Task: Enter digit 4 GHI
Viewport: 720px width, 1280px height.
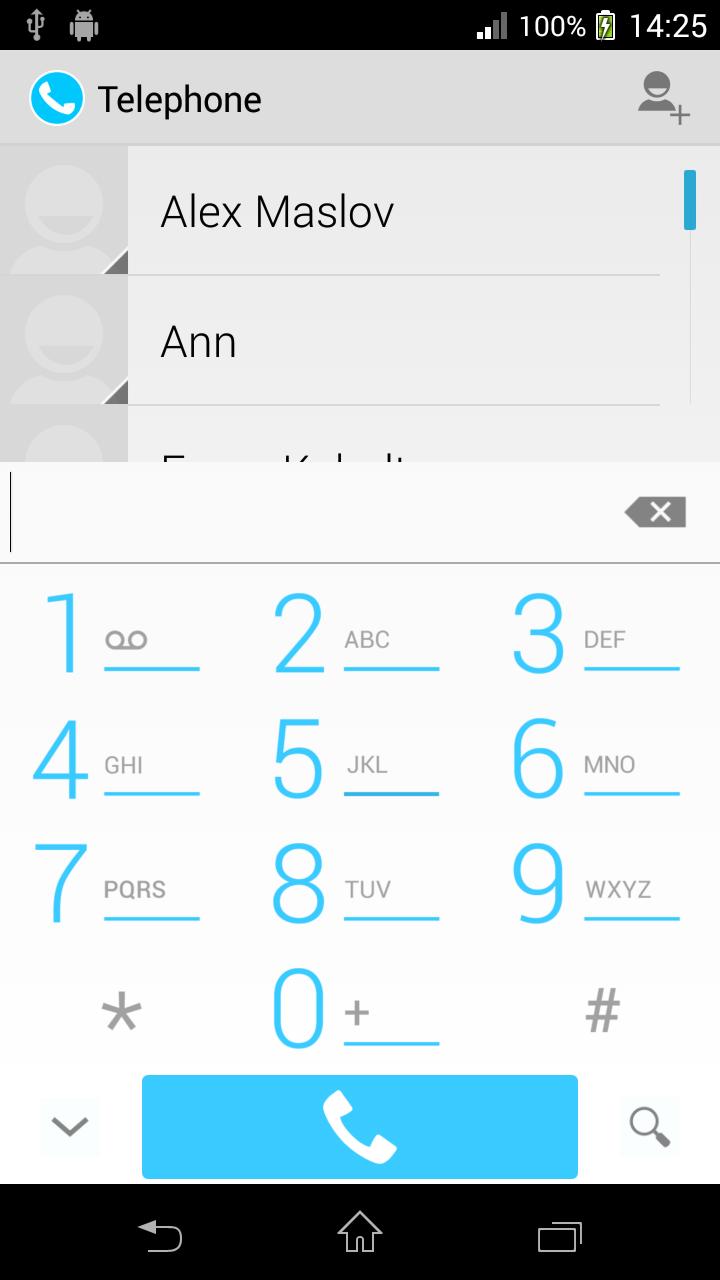Action: coord(120,760)
